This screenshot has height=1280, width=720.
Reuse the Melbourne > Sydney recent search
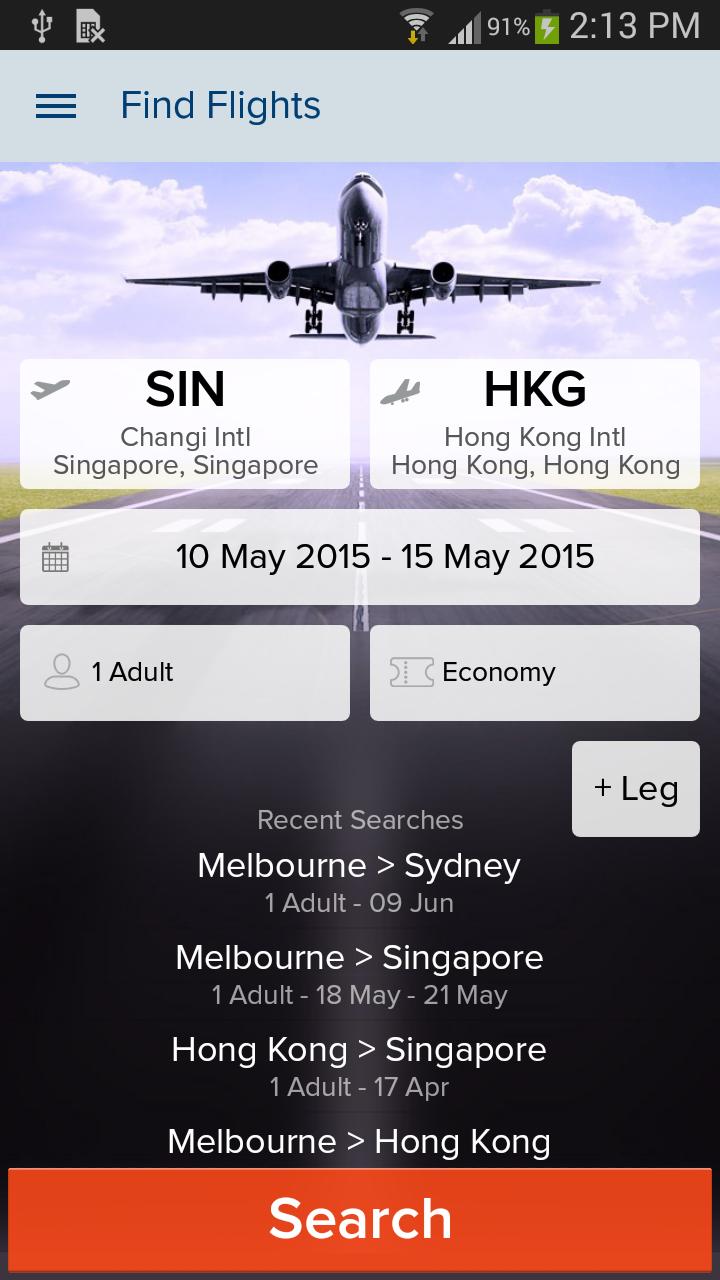pyautogui.click(x=360, y=881)
